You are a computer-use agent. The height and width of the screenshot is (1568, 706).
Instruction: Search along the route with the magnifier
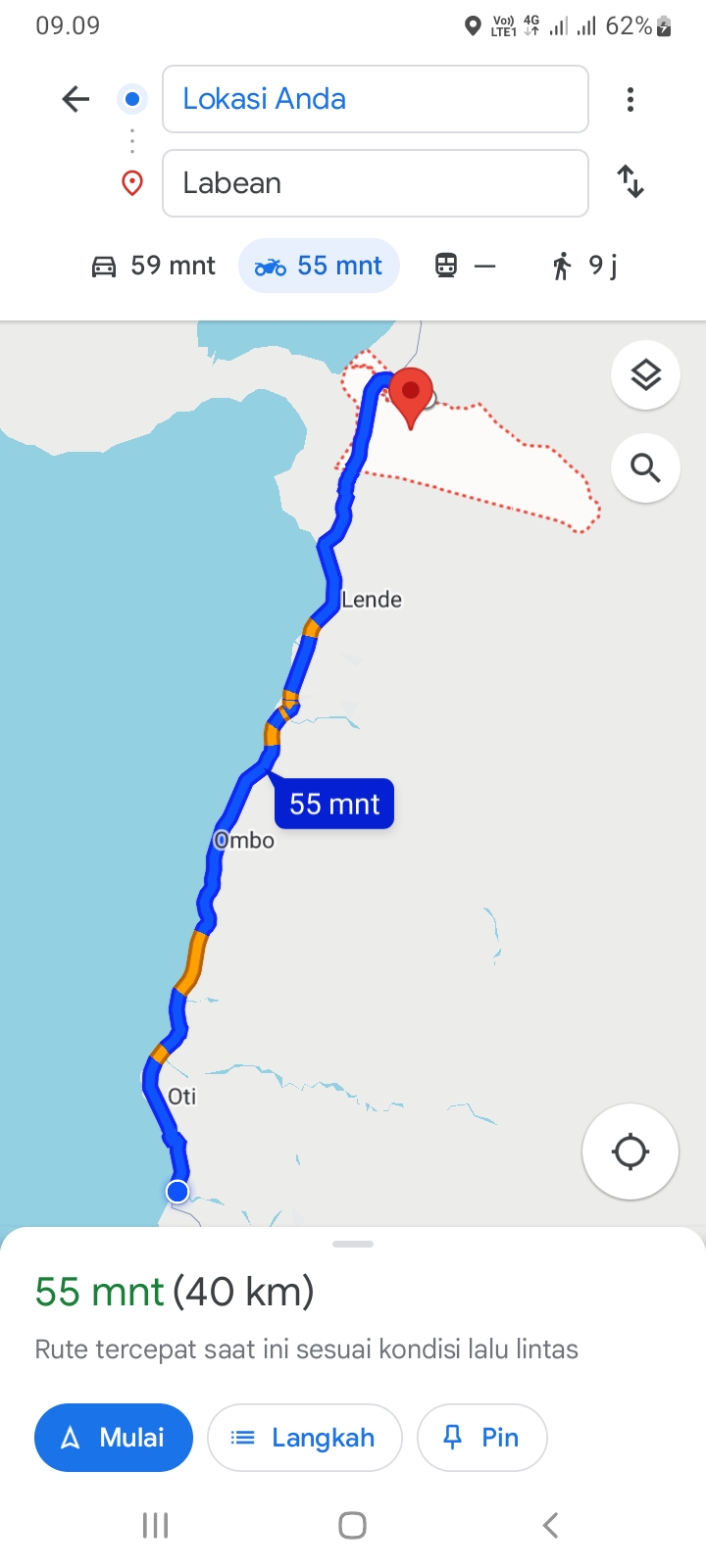click(645, 467)
